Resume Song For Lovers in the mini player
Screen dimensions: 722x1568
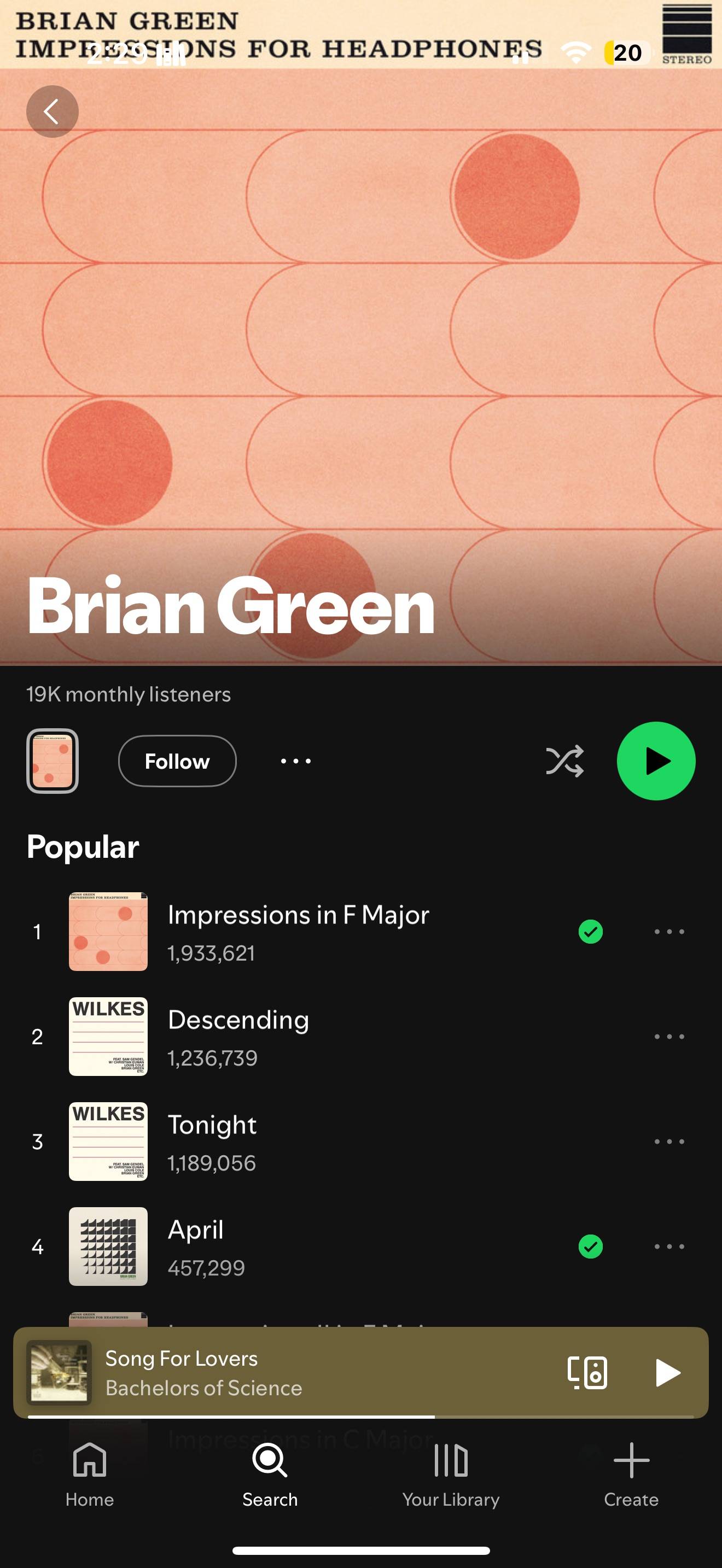667,1373
